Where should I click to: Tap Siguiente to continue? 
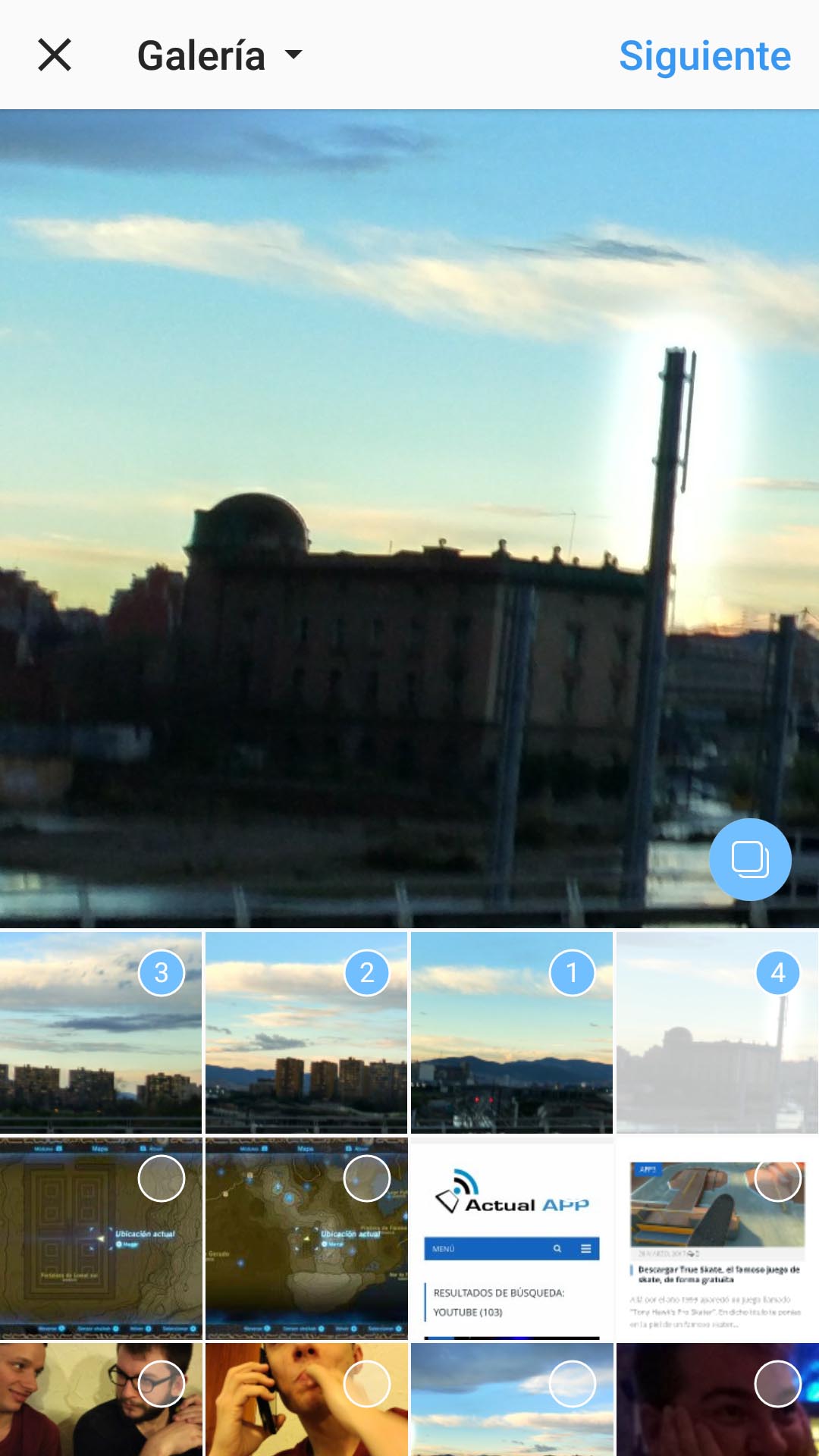coord(704,55)
